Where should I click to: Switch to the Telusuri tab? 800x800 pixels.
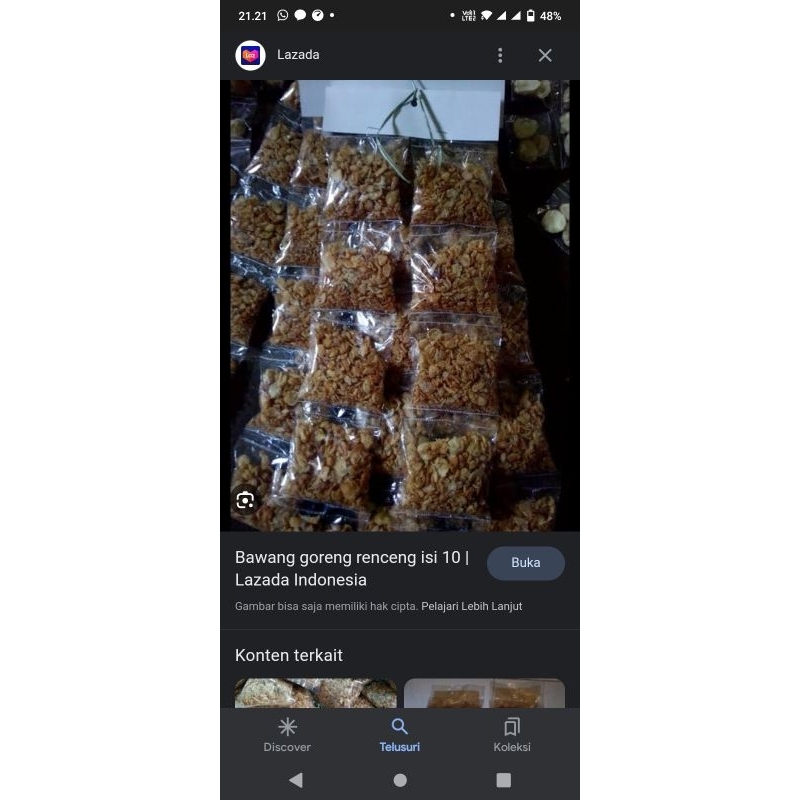pos(399,734)
